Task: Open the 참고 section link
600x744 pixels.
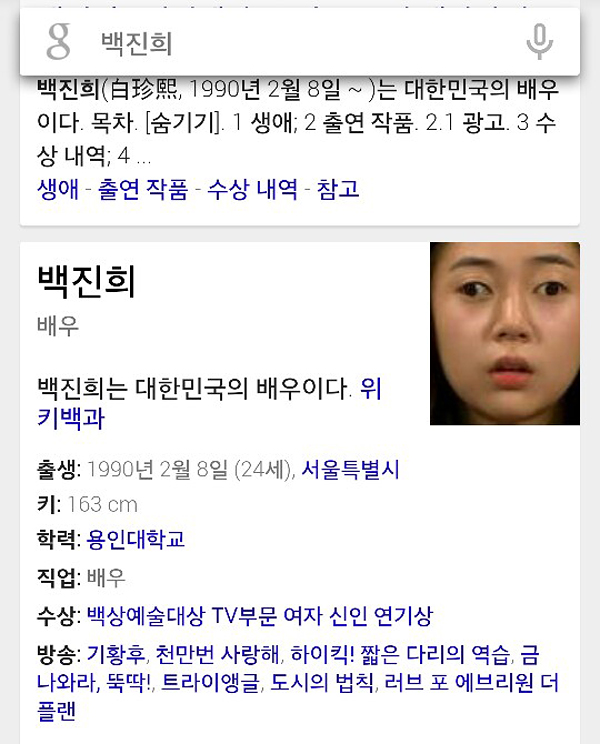Action: click(x=338, y=190)
